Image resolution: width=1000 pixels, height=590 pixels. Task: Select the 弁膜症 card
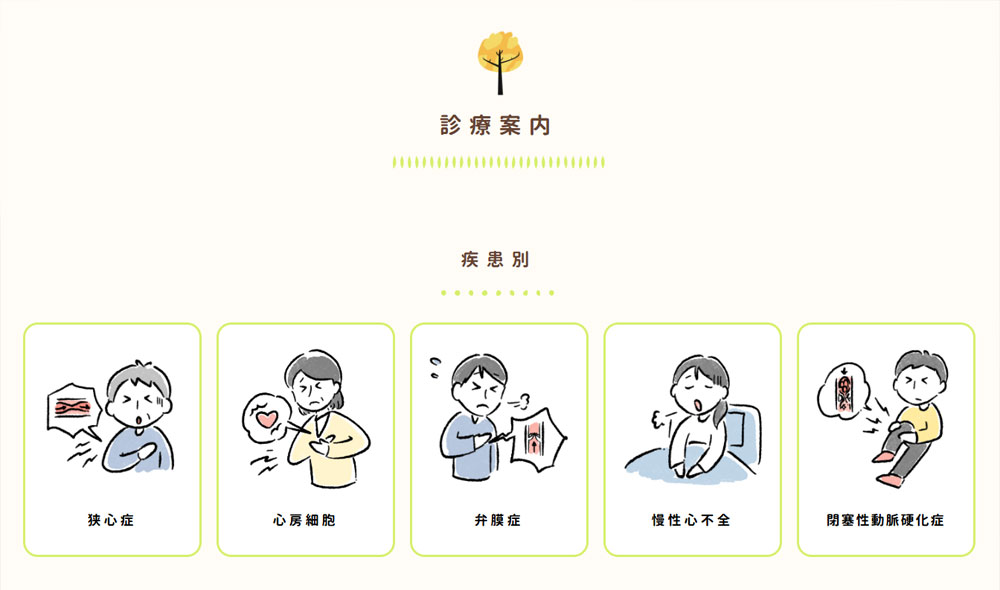click(x=499, y=440)
